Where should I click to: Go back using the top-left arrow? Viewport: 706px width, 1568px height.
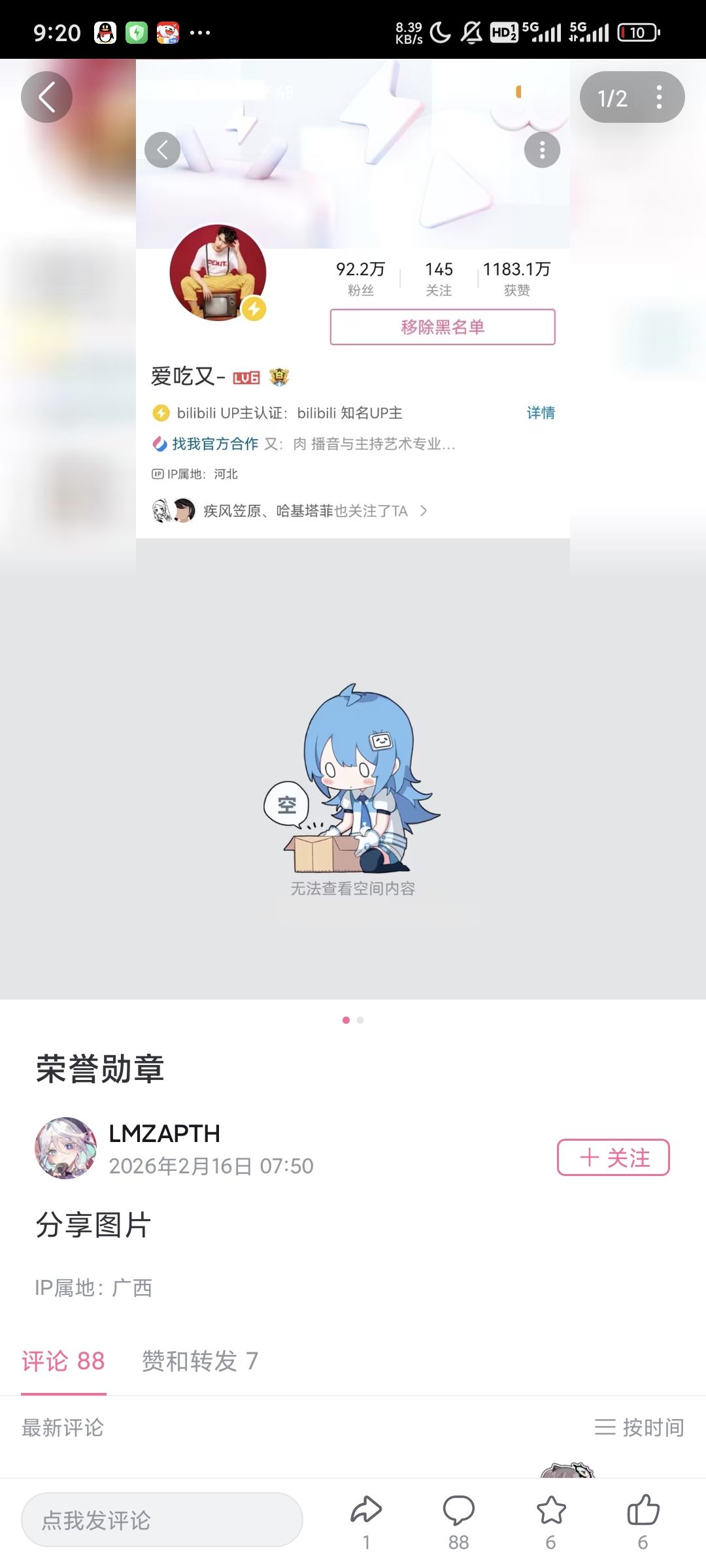point(46,97)
